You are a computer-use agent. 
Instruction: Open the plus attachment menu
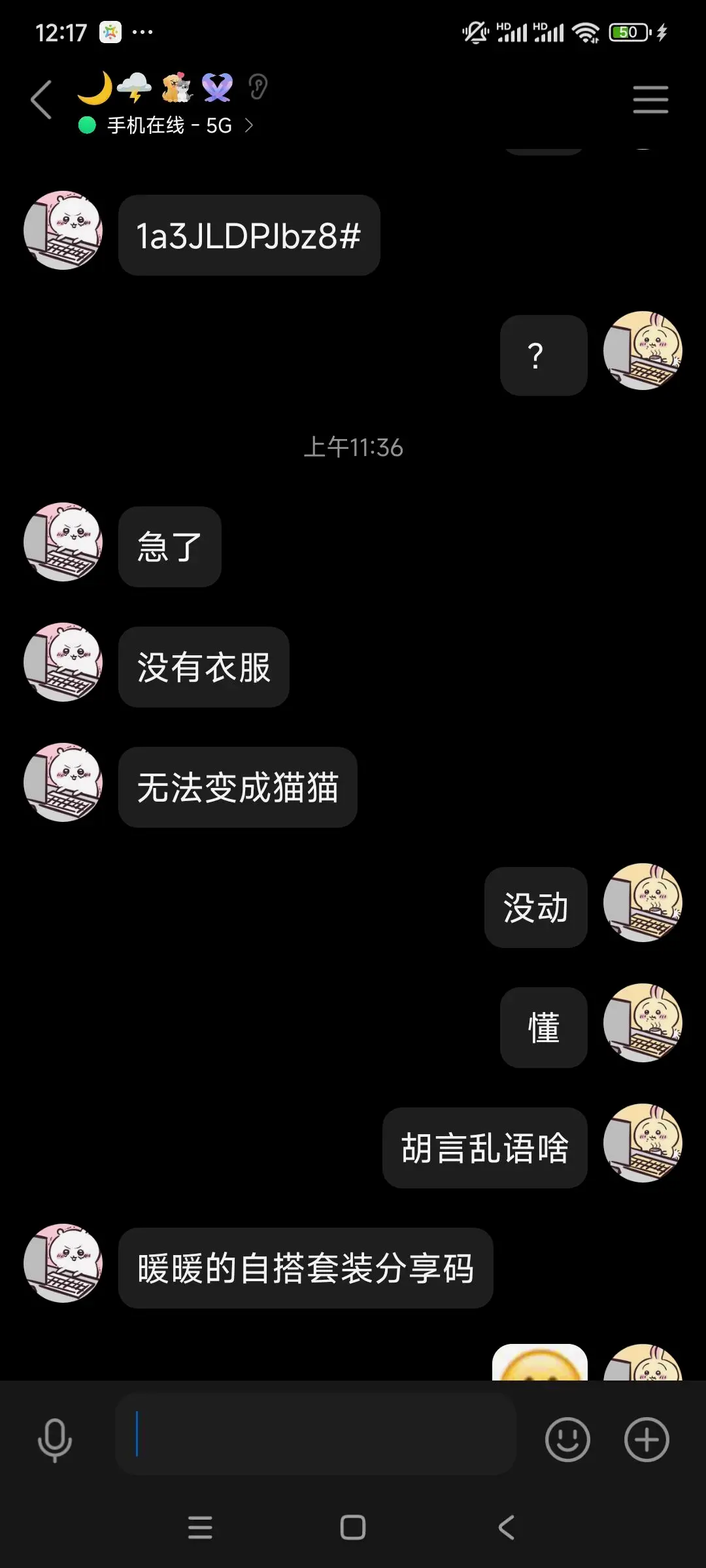[x=646, y=1439]
